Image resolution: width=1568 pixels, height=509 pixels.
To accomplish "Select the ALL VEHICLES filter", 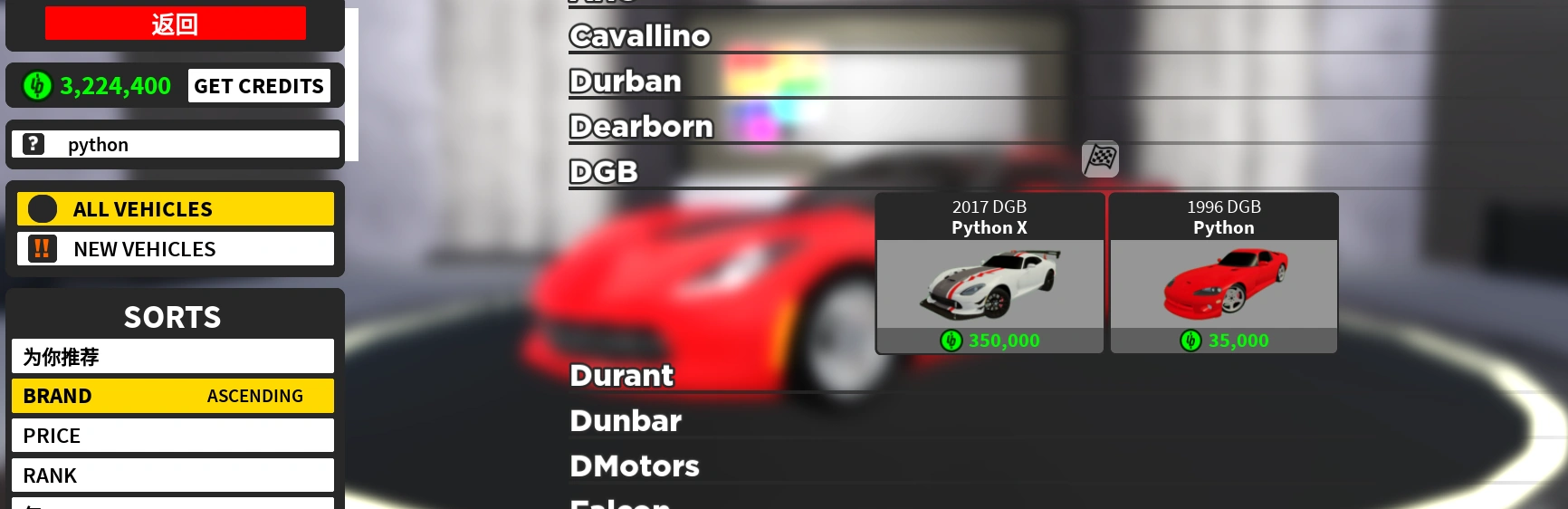I will 175,209.
